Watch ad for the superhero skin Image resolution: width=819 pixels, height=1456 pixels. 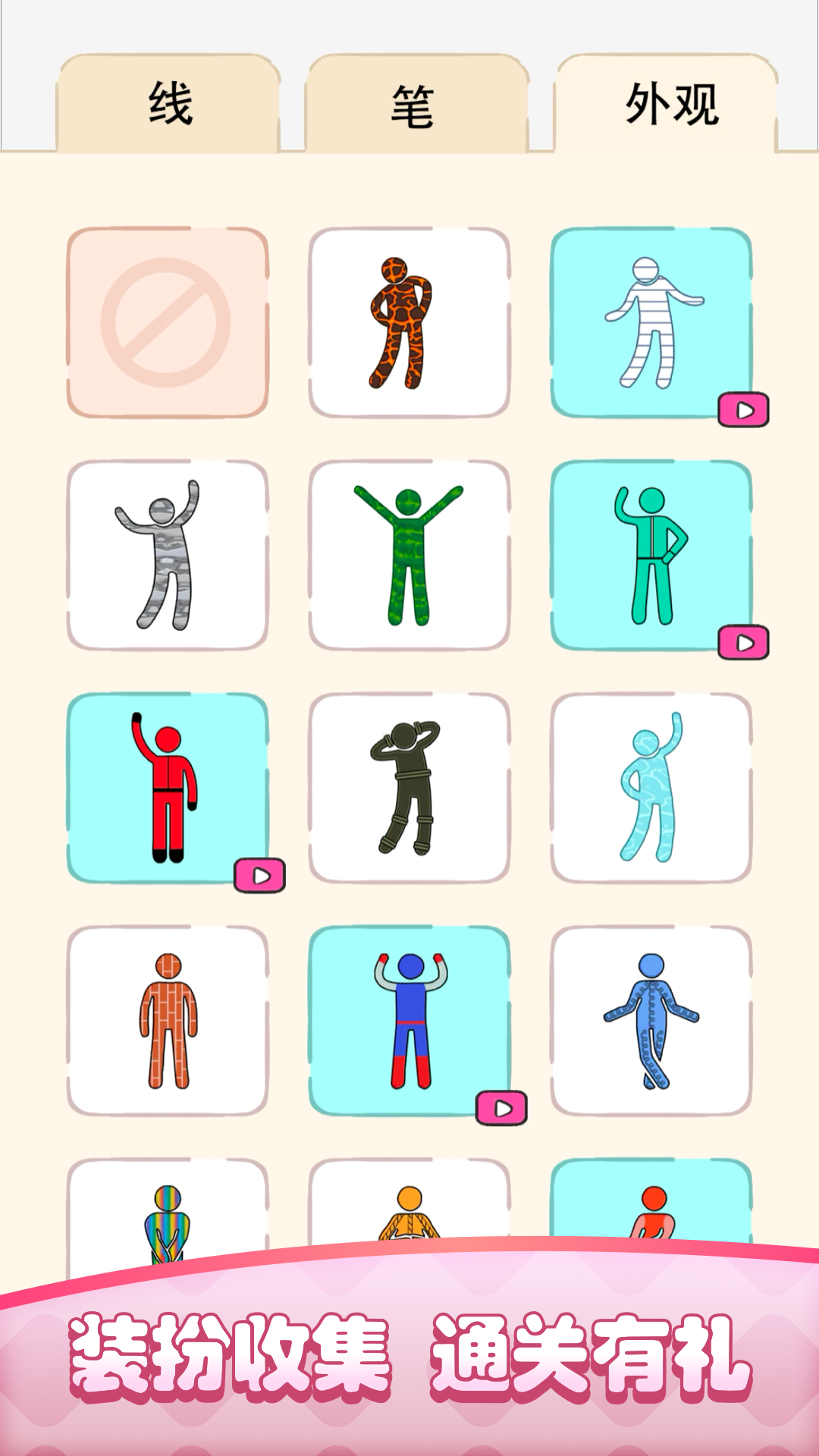[x=501, y=1109]
